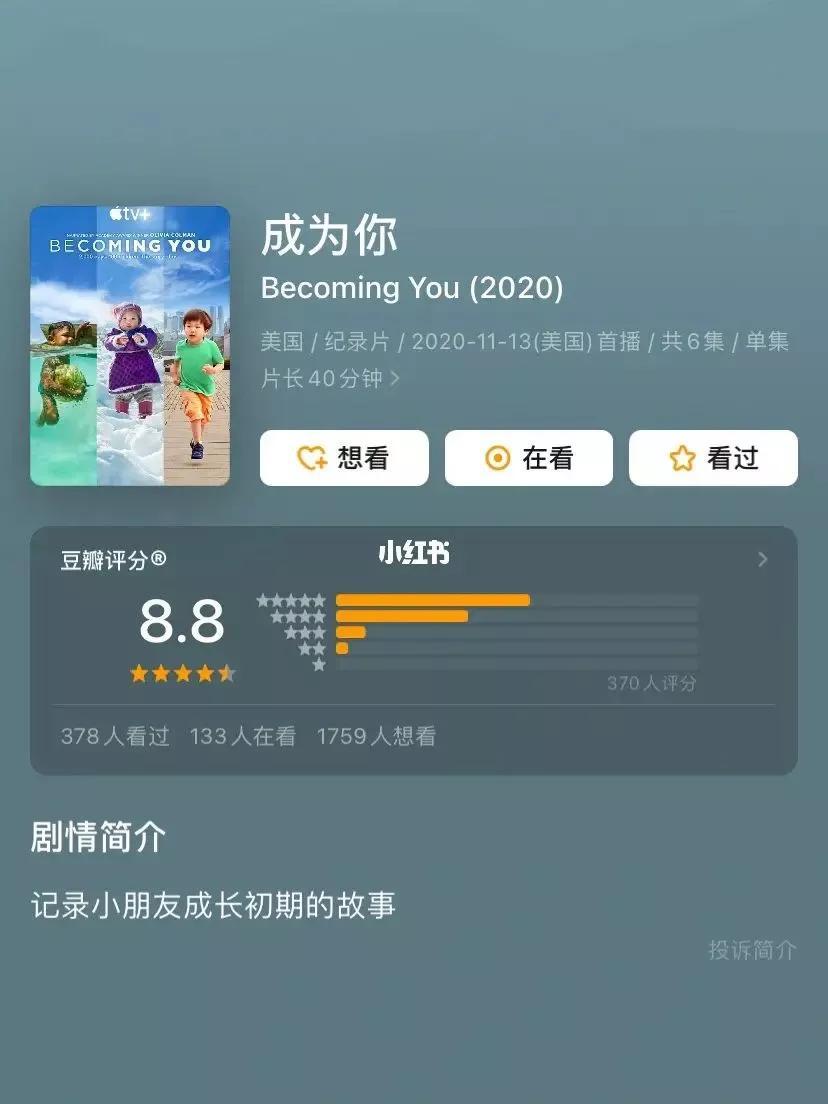Tap the 投诉简介 link

pyautogui.click(x=752, y=950)
